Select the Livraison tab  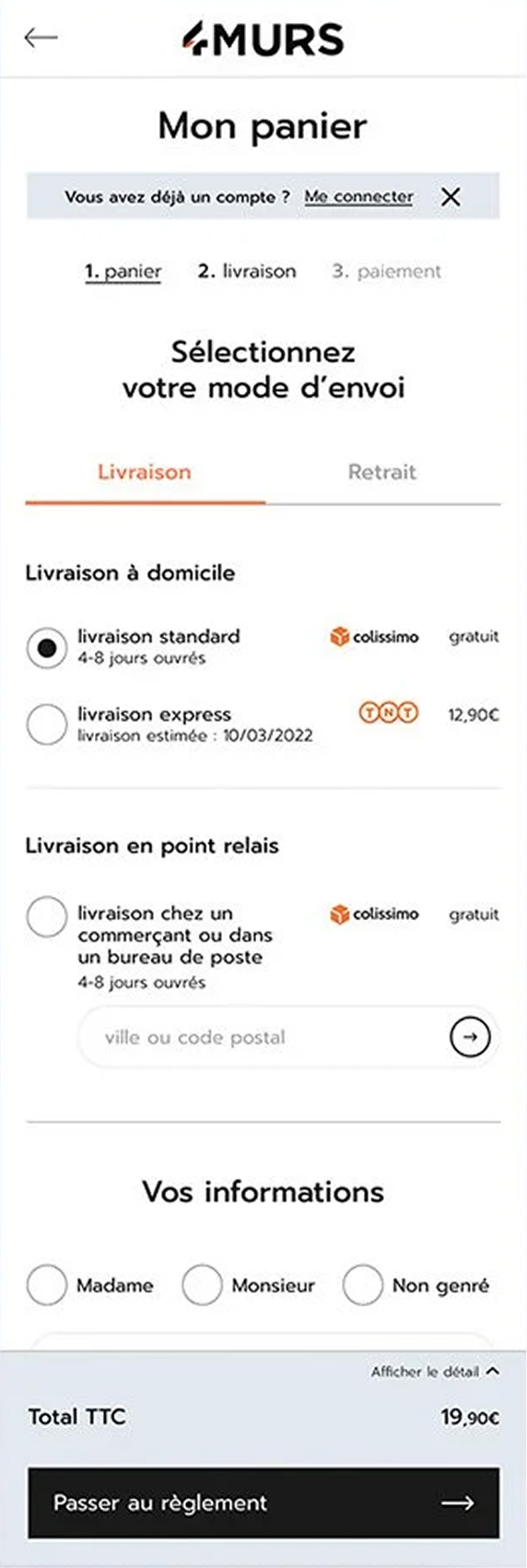tap(145, 472)
